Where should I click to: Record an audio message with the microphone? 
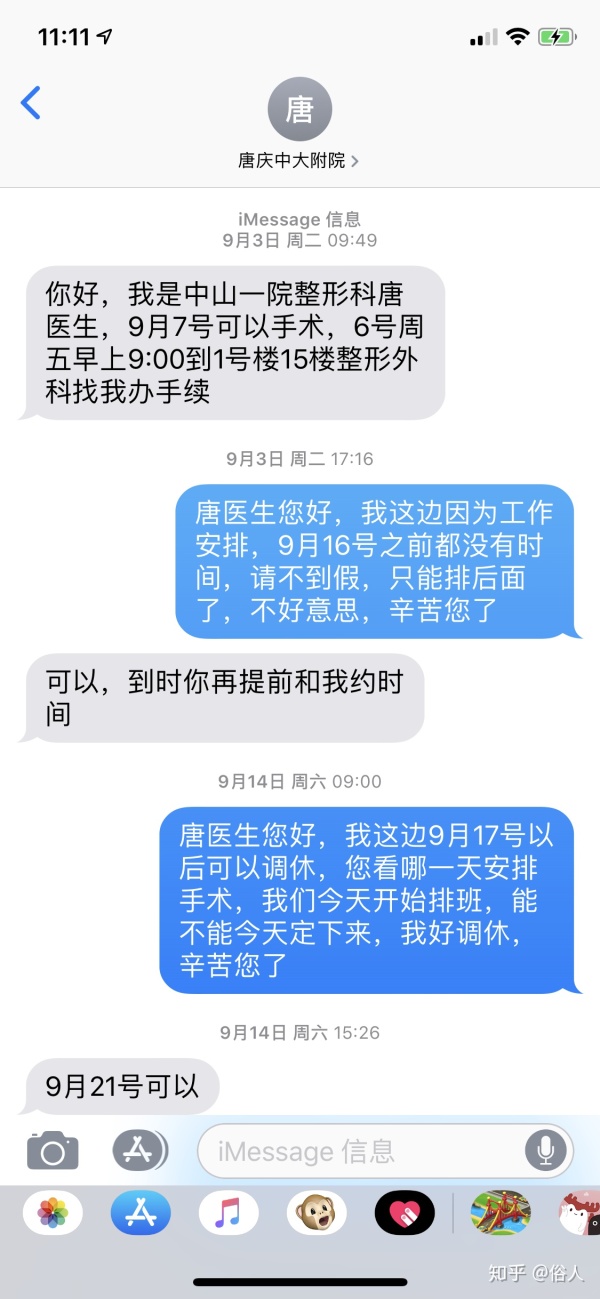pyautogui.click(x=545, y=1150)
